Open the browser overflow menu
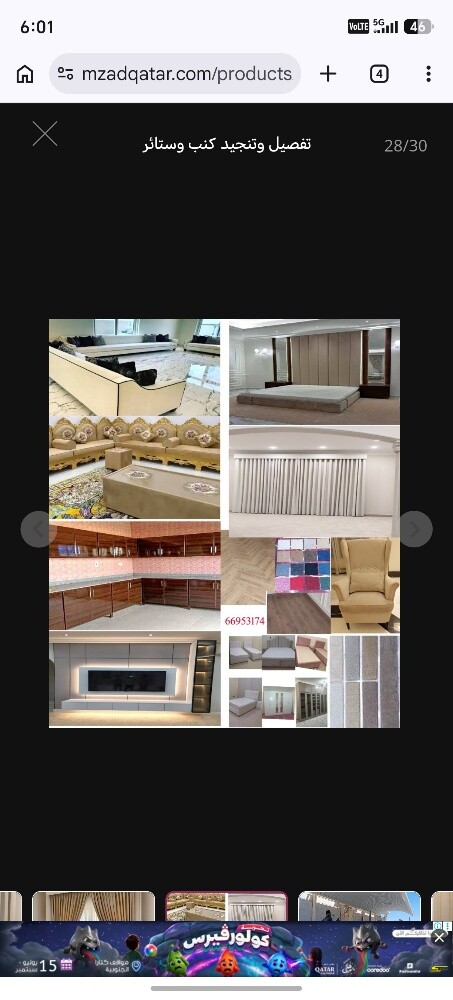The image size is (453, 1000). tap(428, 74)
